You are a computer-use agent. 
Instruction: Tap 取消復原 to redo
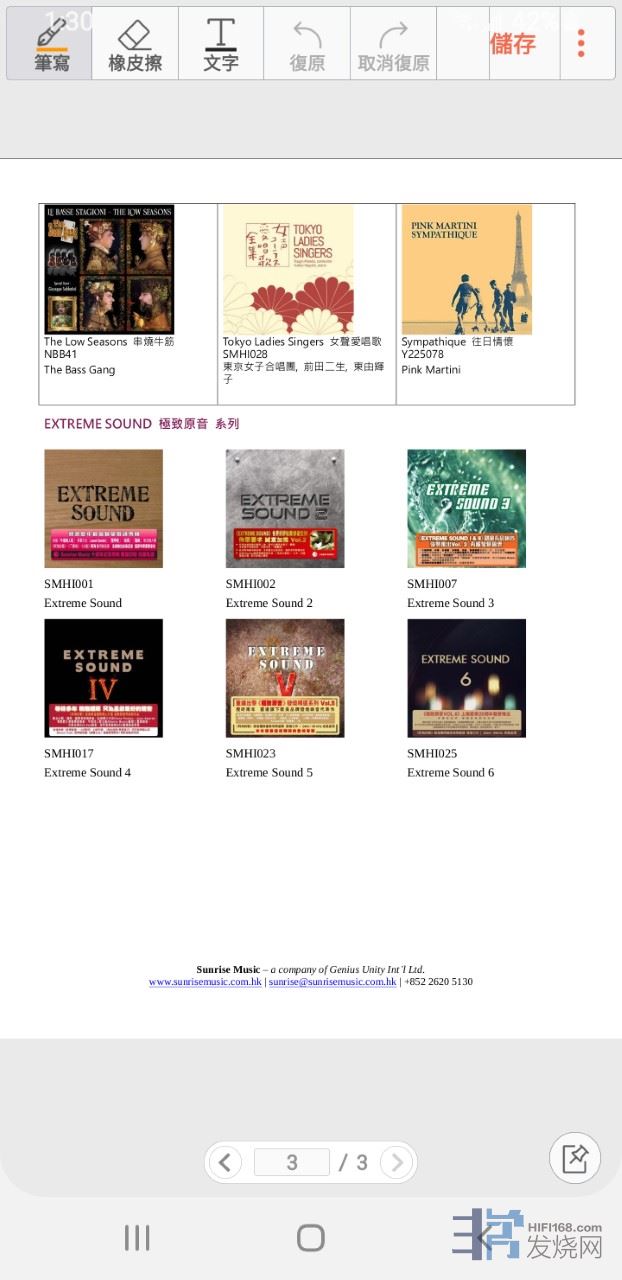coord(393,44)
